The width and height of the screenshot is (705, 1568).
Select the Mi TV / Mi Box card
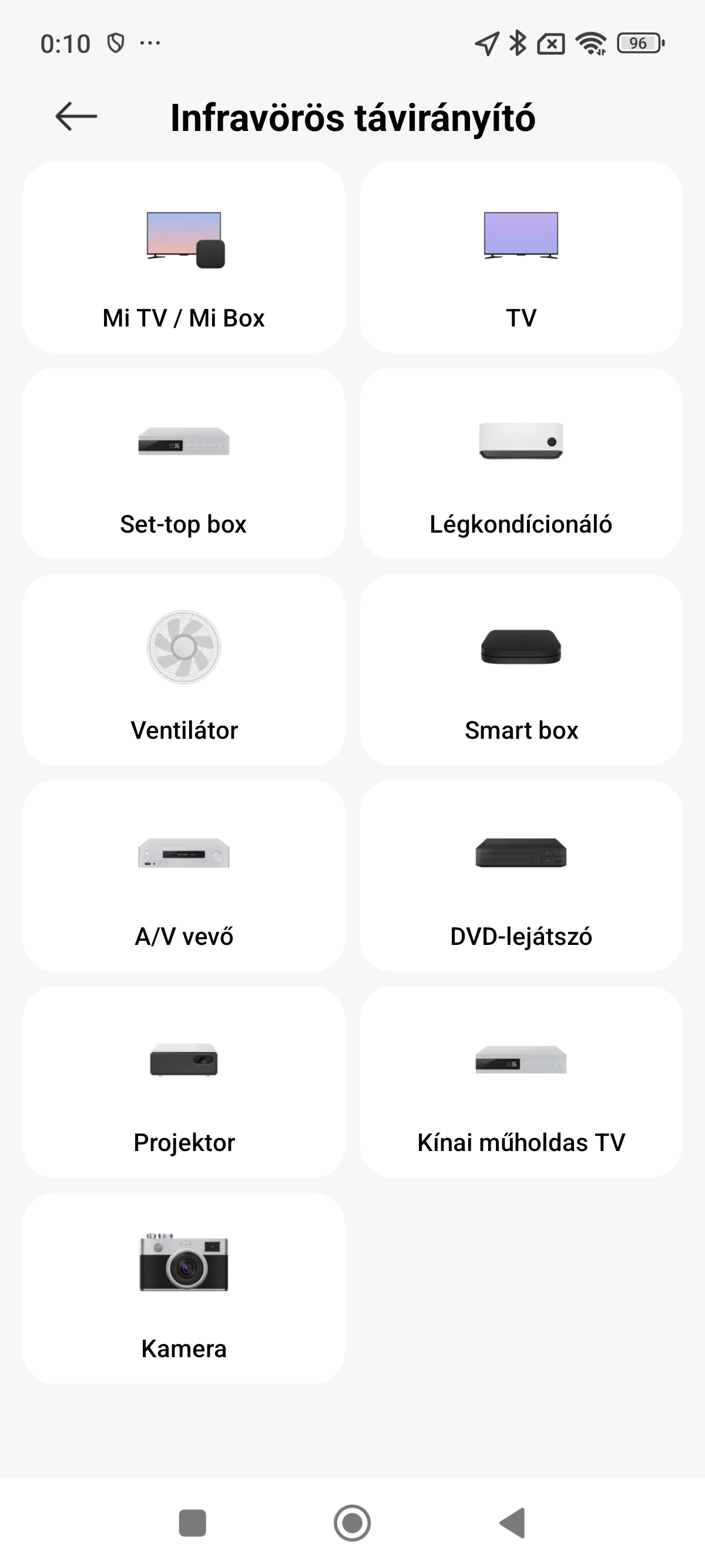click(184, 257)
